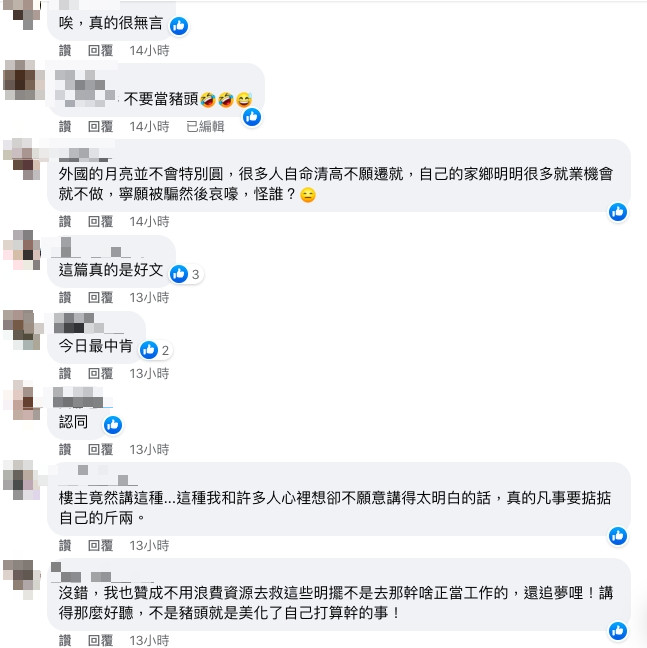Like the comment "唉，真的很無言"
Image resolution: width=647 pixels, height=648 pixels.
[65, 50]
